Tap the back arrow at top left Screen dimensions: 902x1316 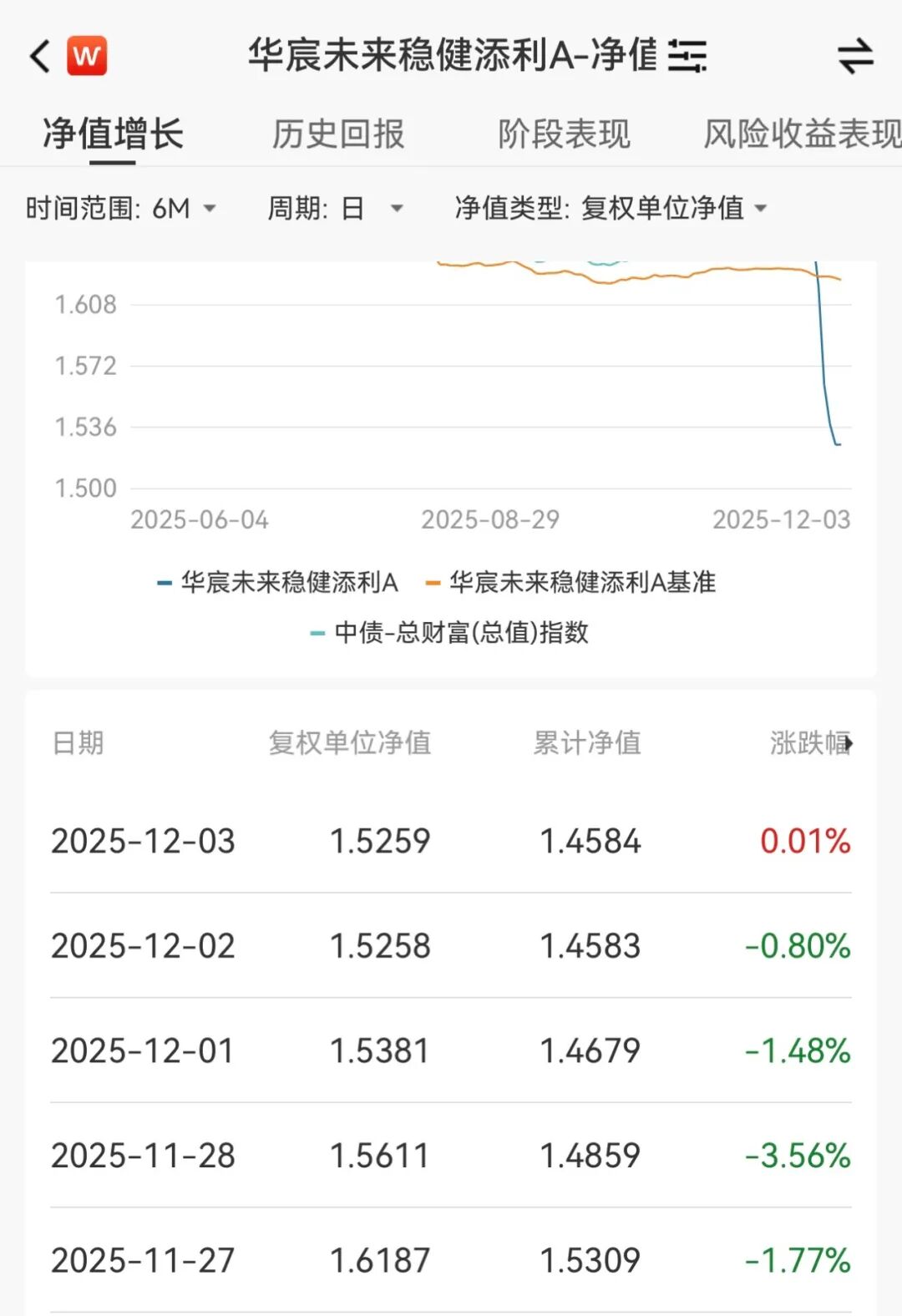pyautogui.click(x=38, y=55)
